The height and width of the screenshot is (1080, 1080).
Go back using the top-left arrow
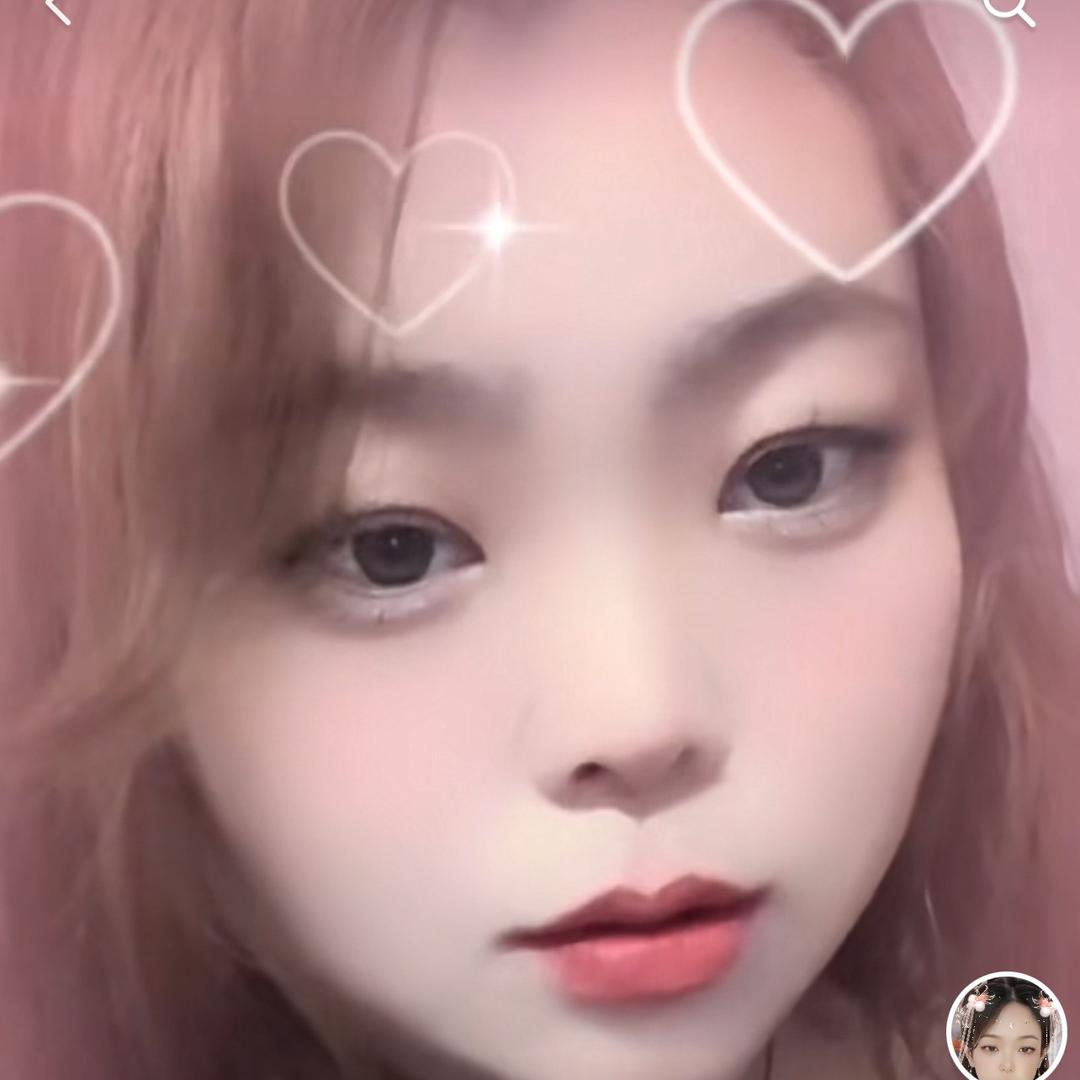pyautogui.click(x=58, y=10)
